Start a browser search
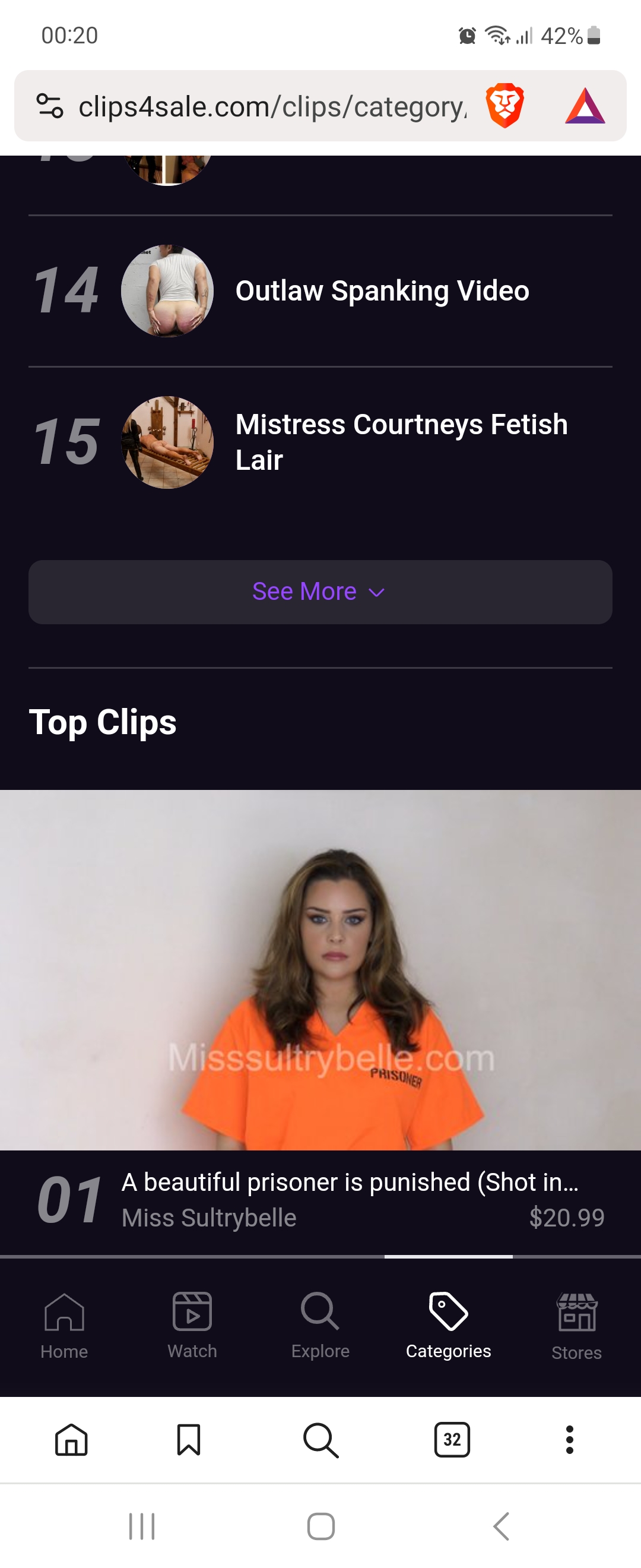 coord(320,1440)
